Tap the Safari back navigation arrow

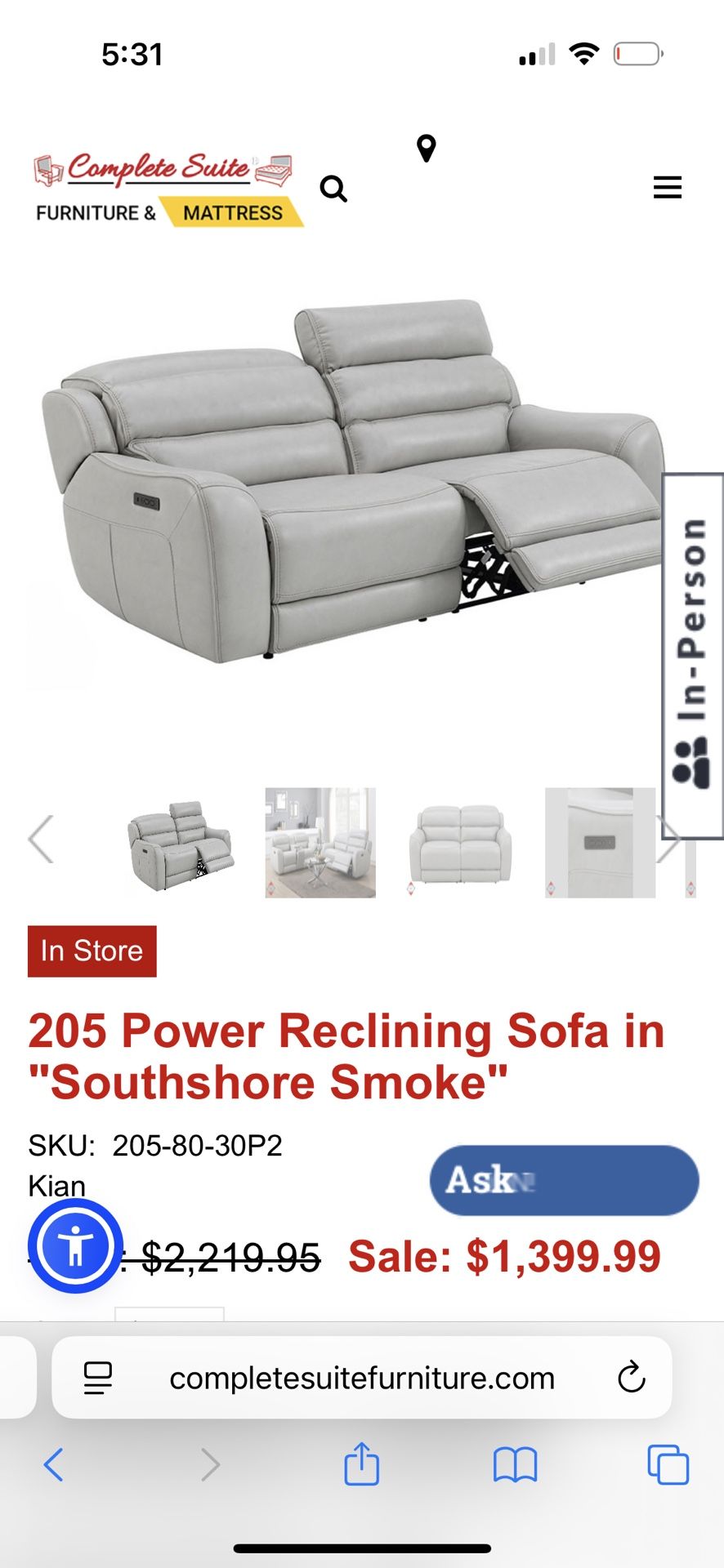[55, 1466]
